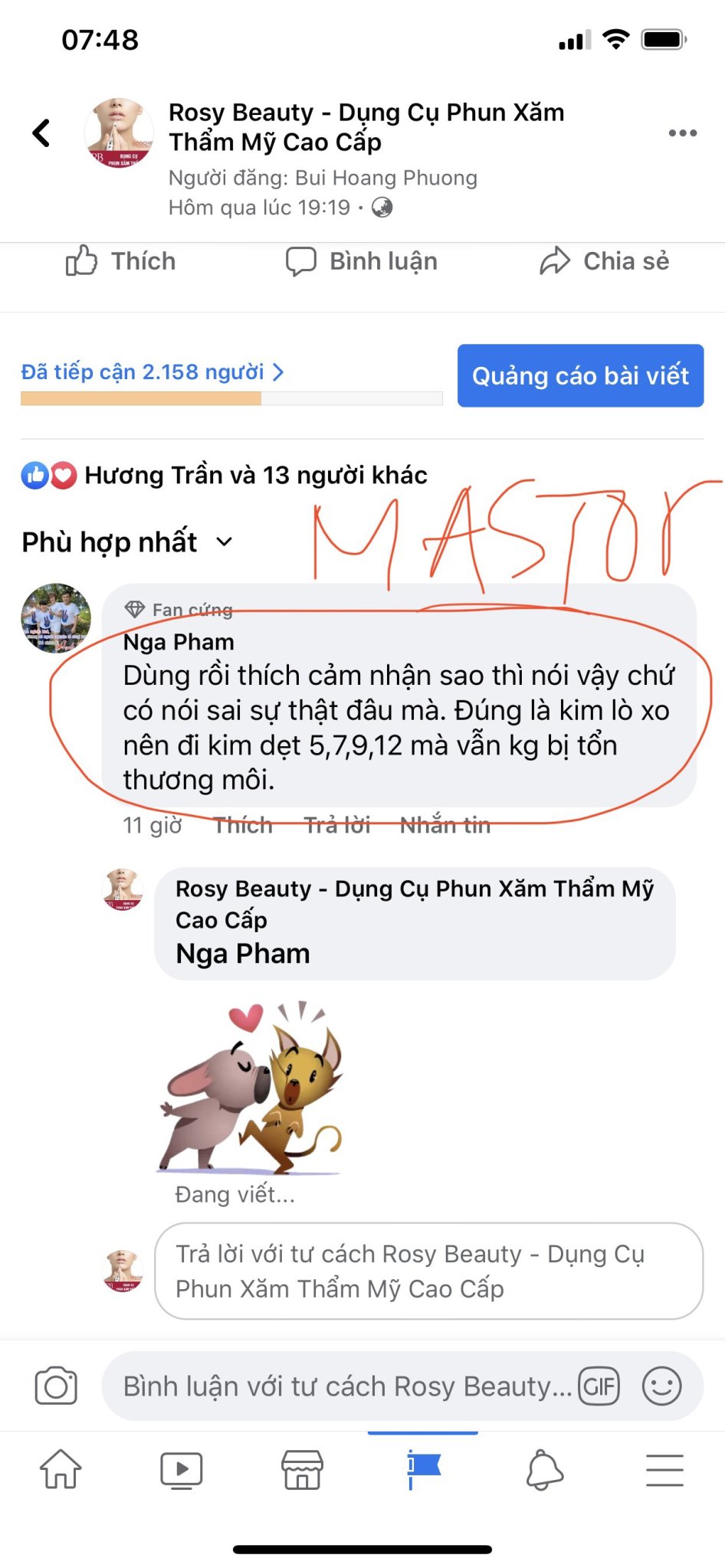This screenshot has width=725, height=1568.
Task: Message Nga Pham via Nhắn tin
Action: click(445, 825)
